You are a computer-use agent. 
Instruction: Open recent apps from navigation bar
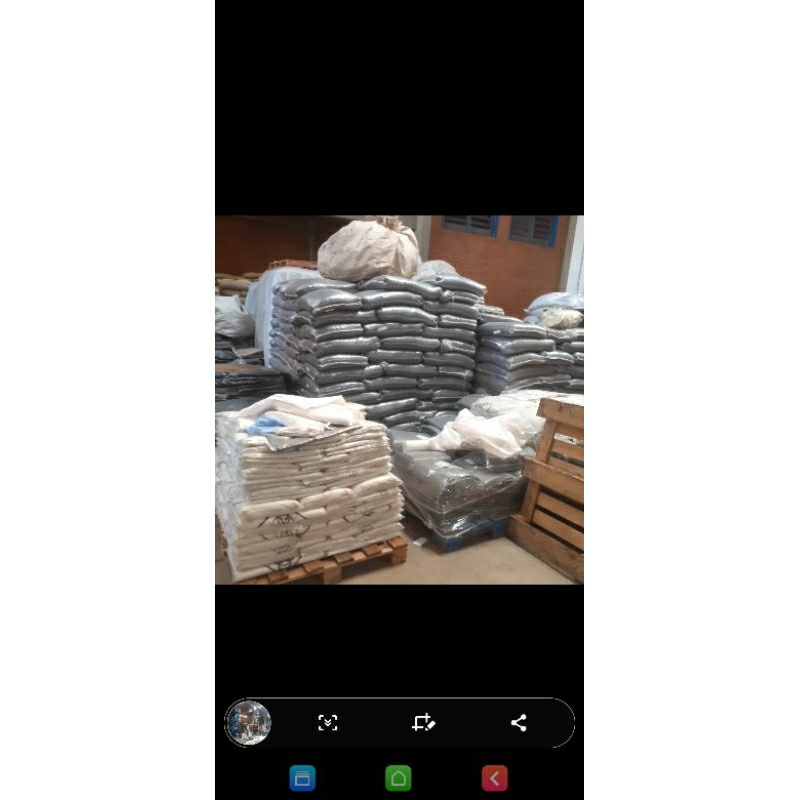[x=303, y=778]
